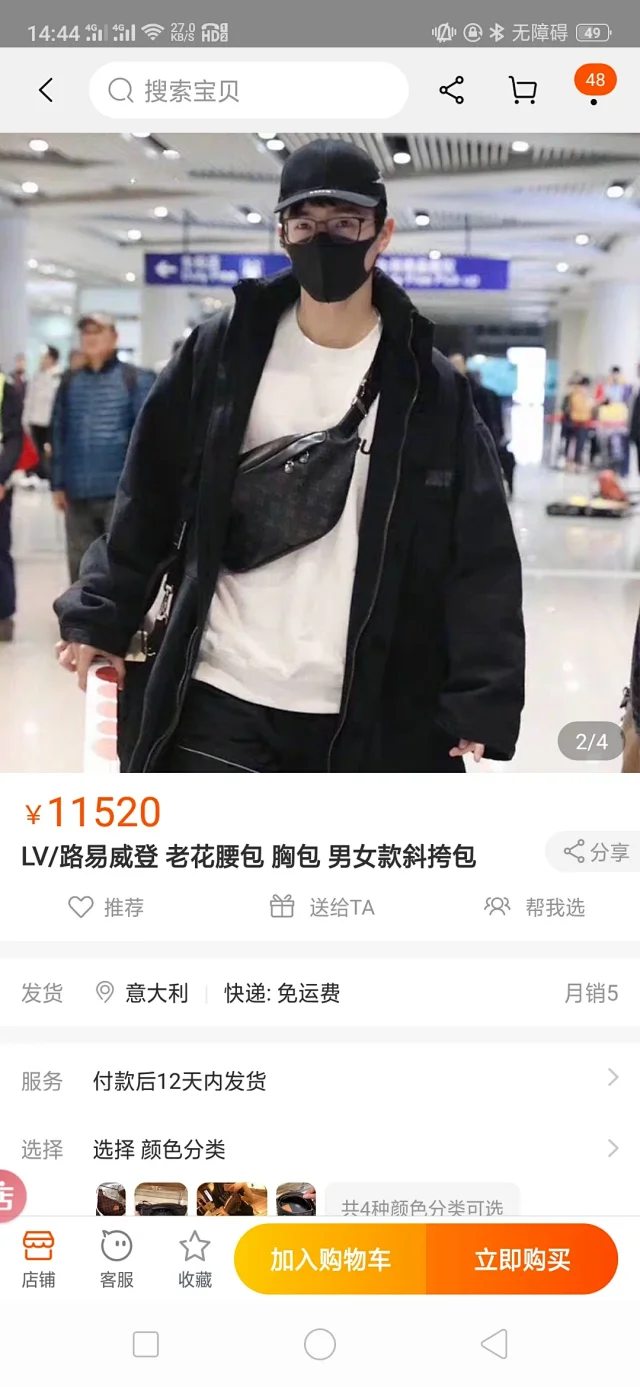Tap the system recent apps button
640x1387 pixels.
[146, 1344]
